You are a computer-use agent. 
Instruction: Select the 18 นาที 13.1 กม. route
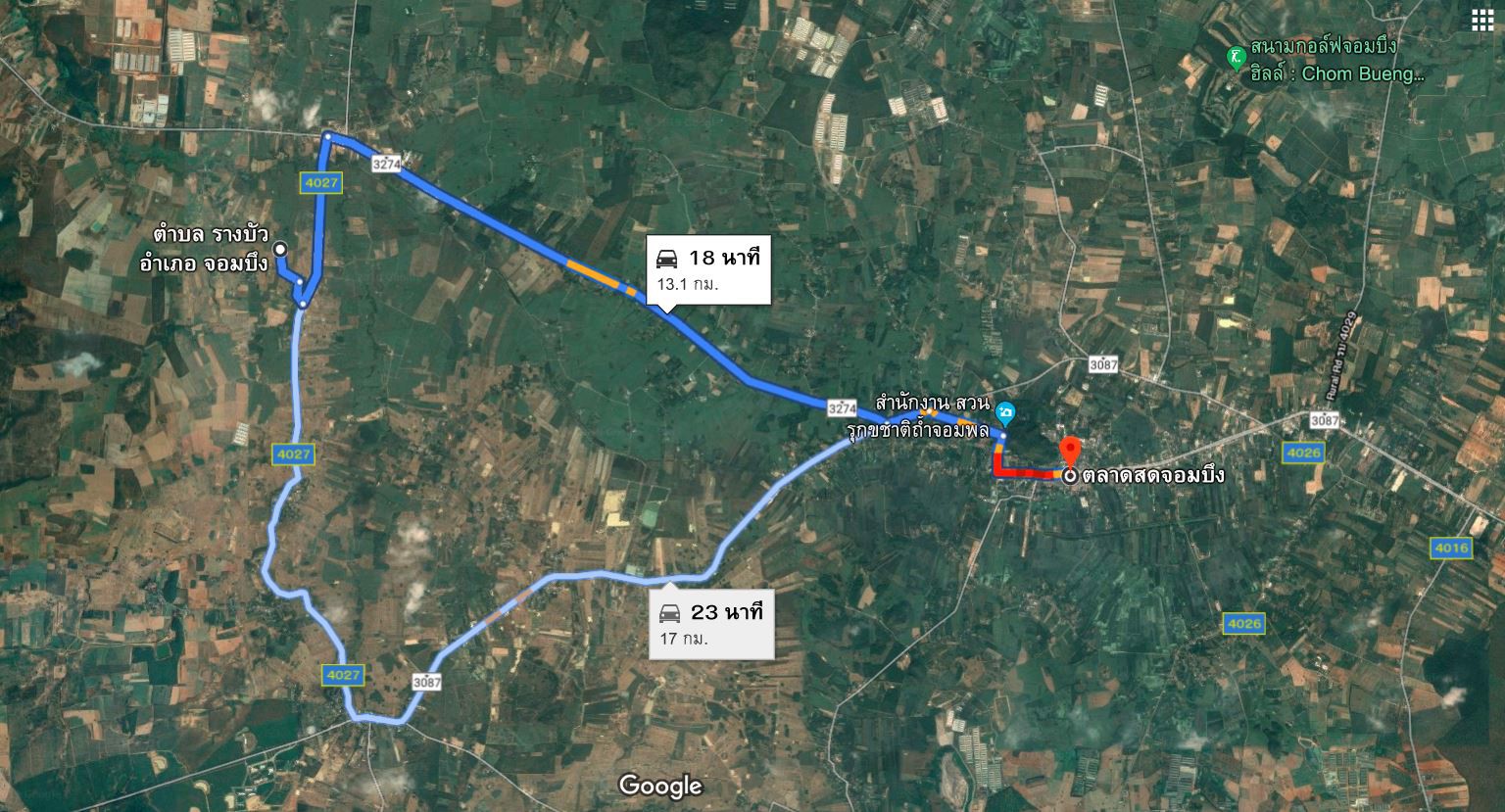click(x=707, y=268)
